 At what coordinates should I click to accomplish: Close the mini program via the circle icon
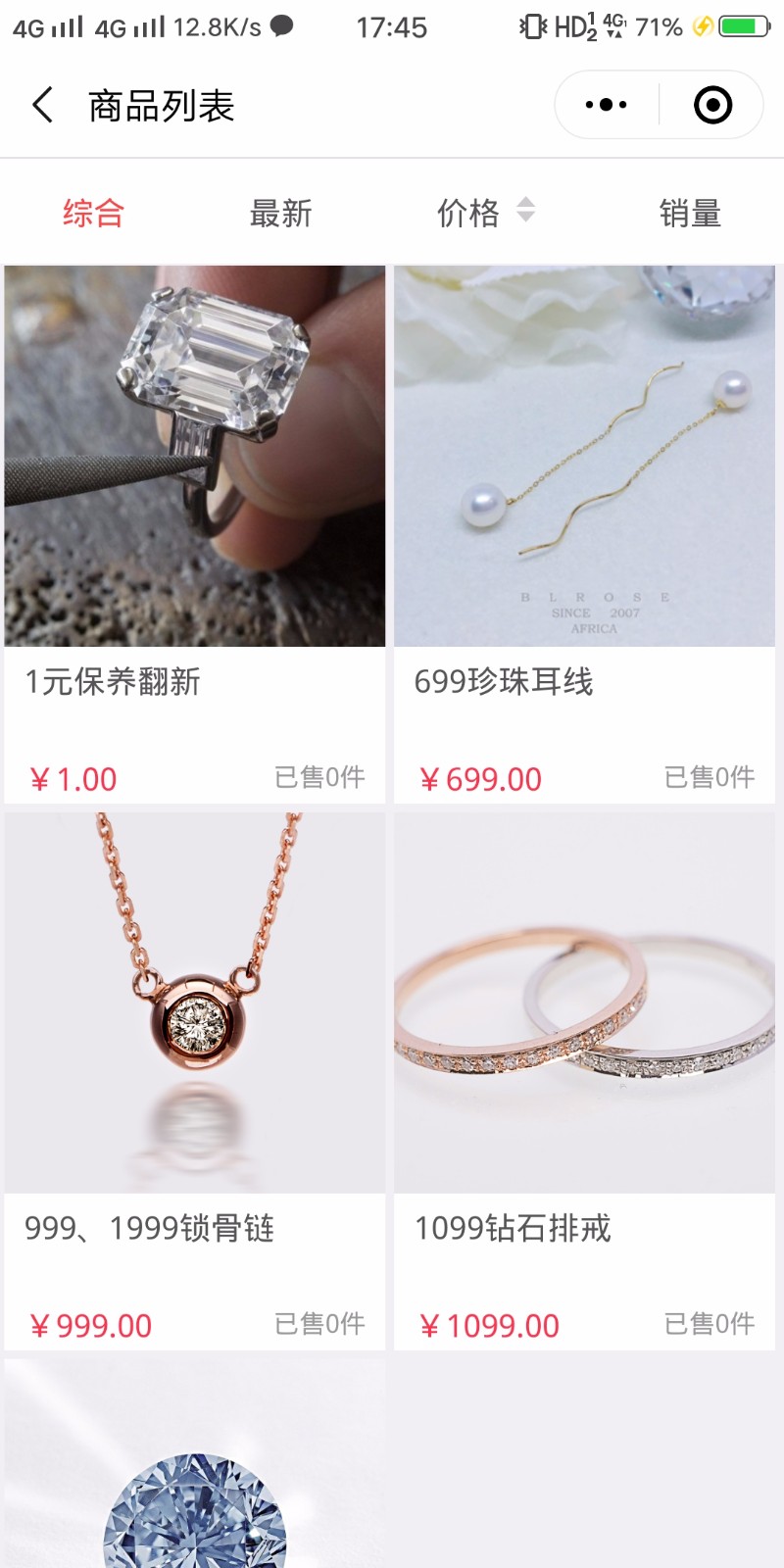pos(712,105)
